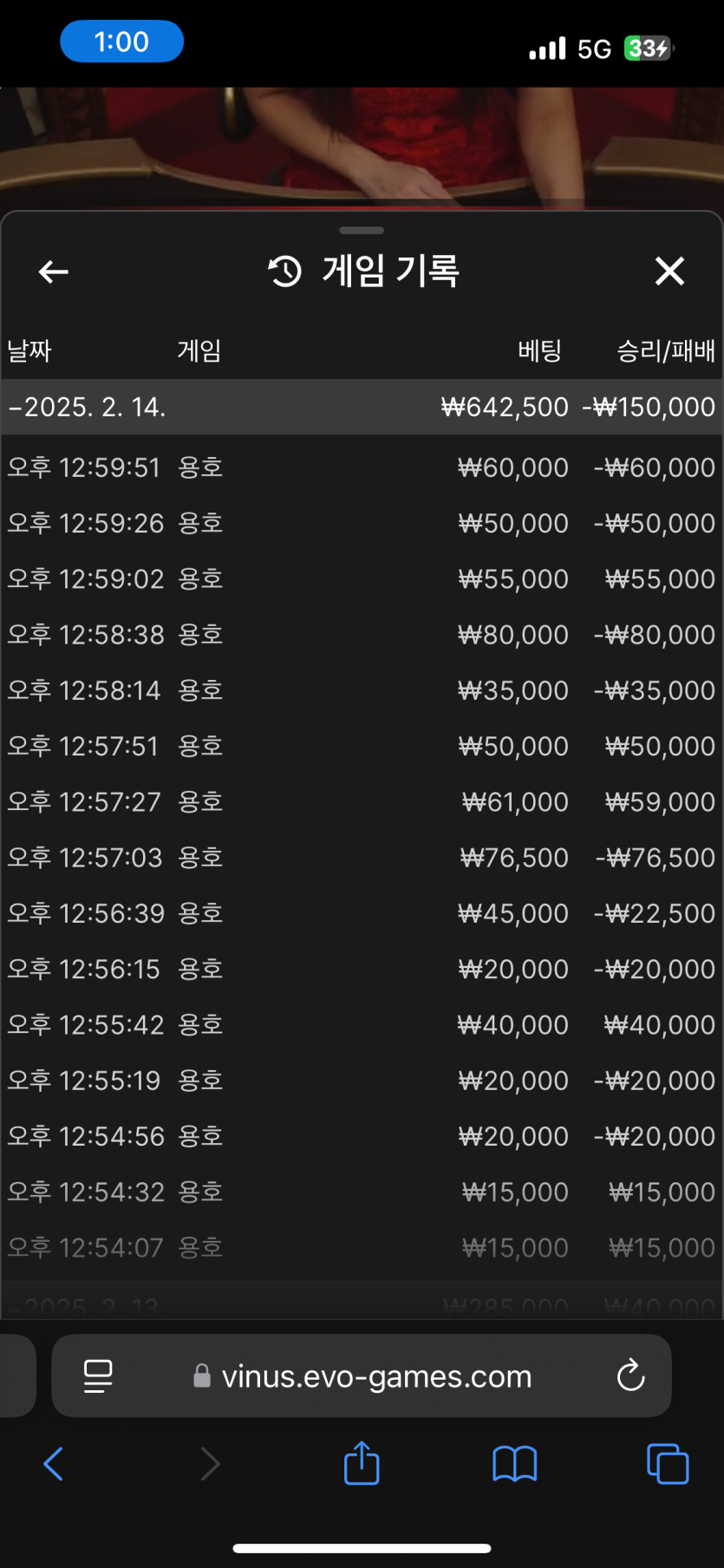Screen dimensions: 724x1568
Task: Go back from the game history panel
Action: pyautogui.click(x=54, y=271)
